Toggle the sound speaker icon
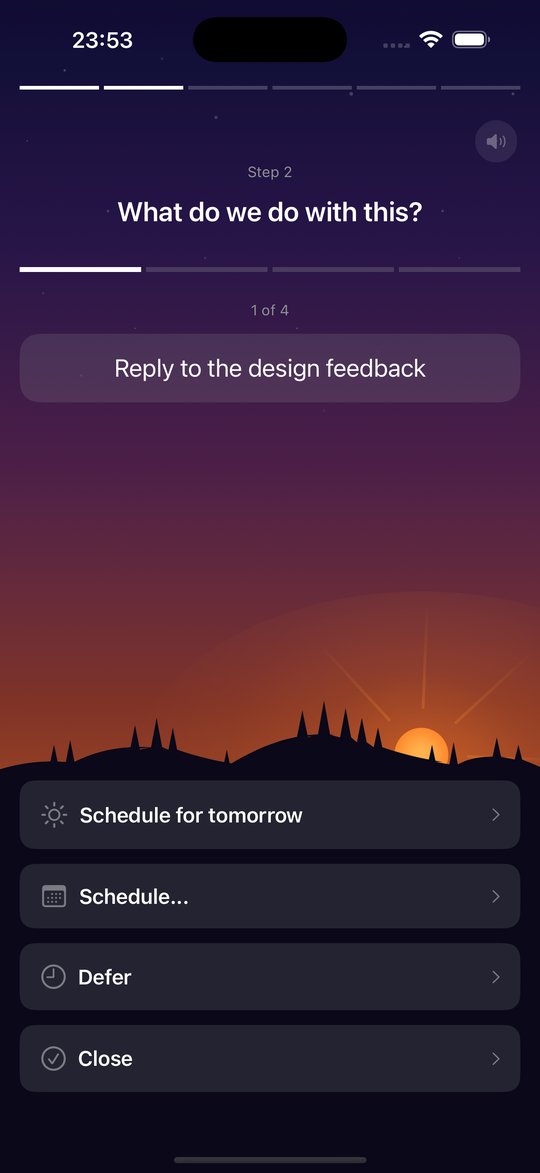The width and height of the screenshot is (540, 1173). pos(496,141)
